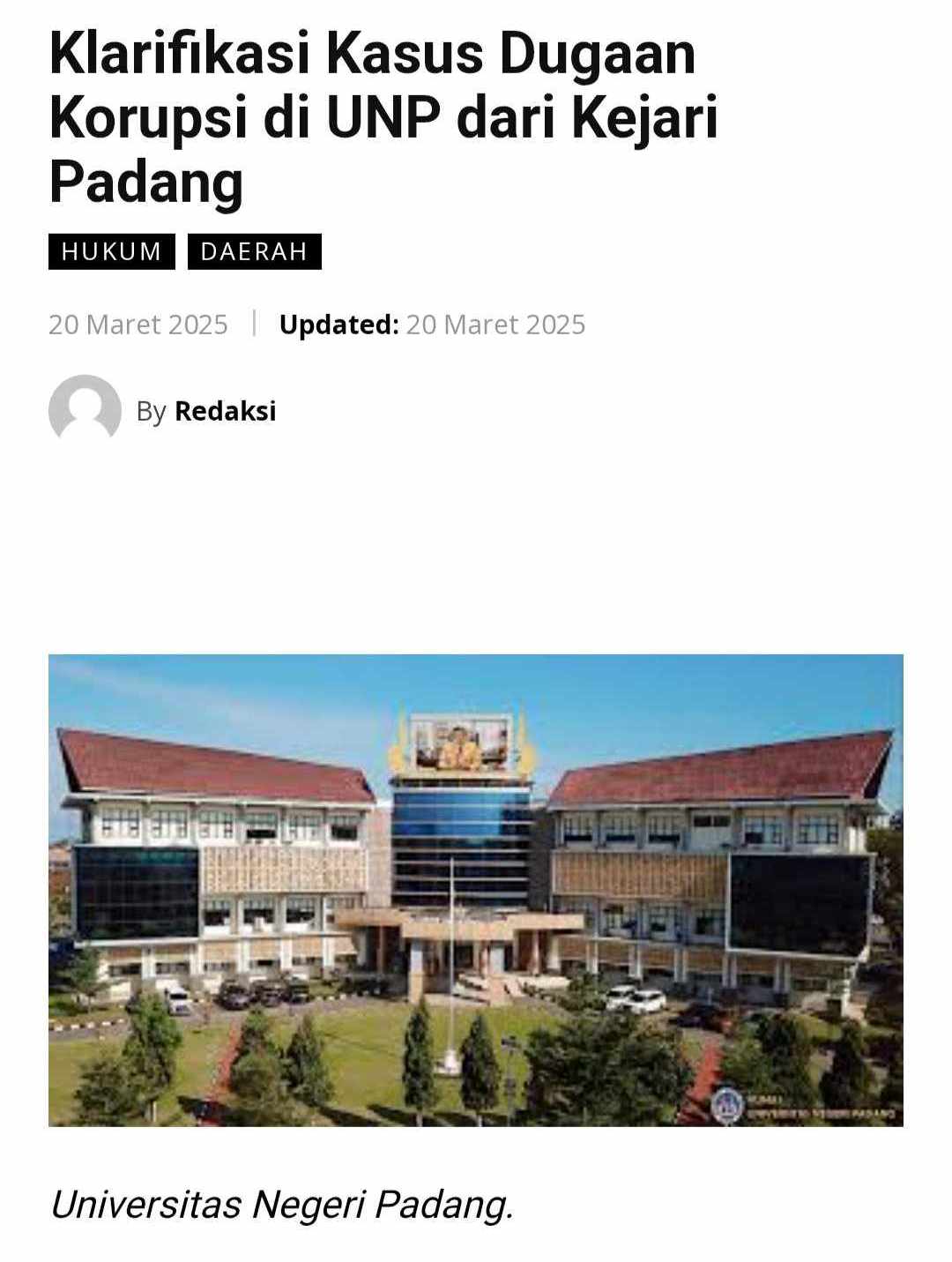The image size is (952, 1262).
Task: Tap the author avatar icon
Action: pos(85,410)
